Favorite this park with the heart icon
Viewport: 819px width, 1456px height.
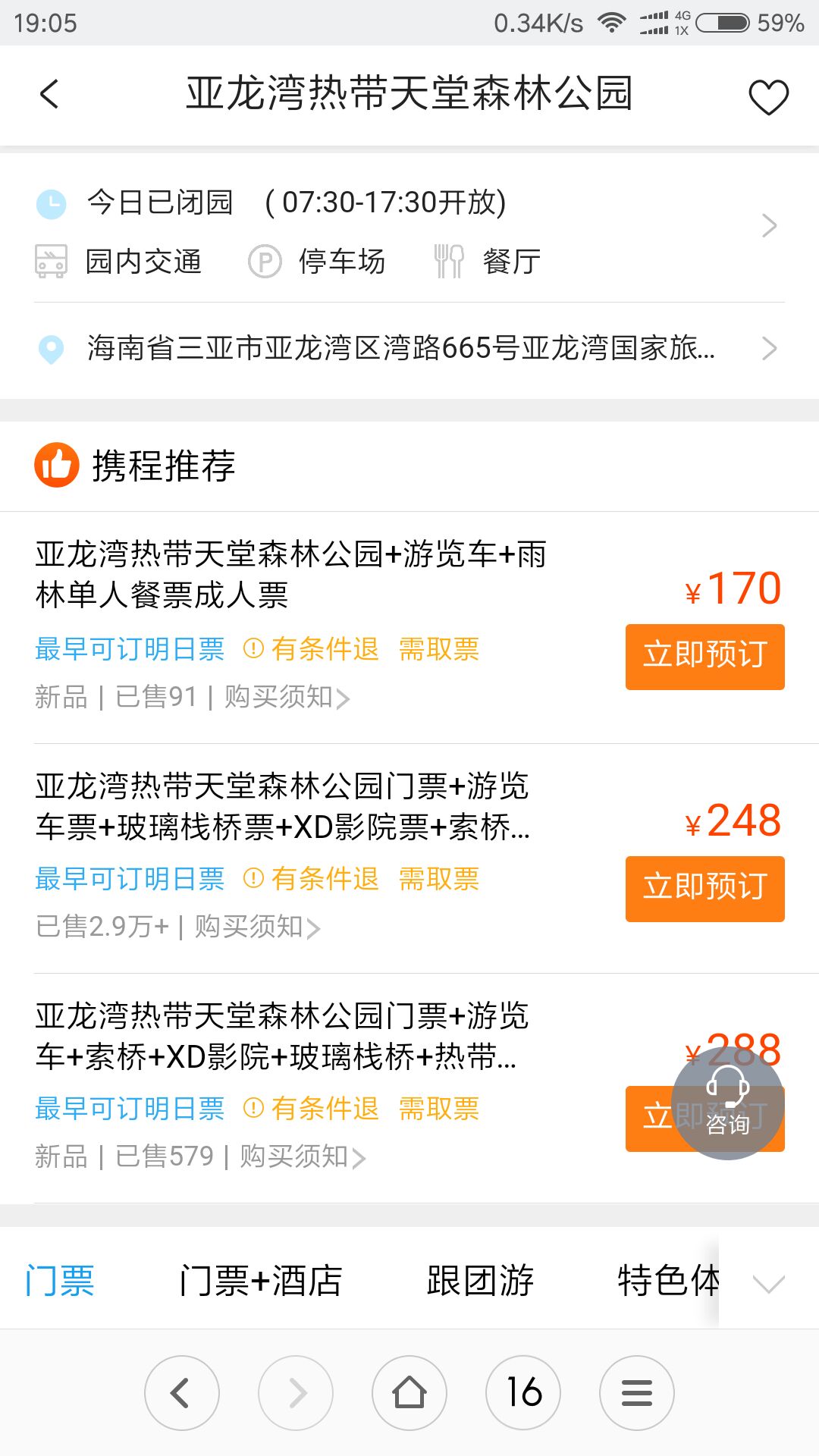[768, 96]
